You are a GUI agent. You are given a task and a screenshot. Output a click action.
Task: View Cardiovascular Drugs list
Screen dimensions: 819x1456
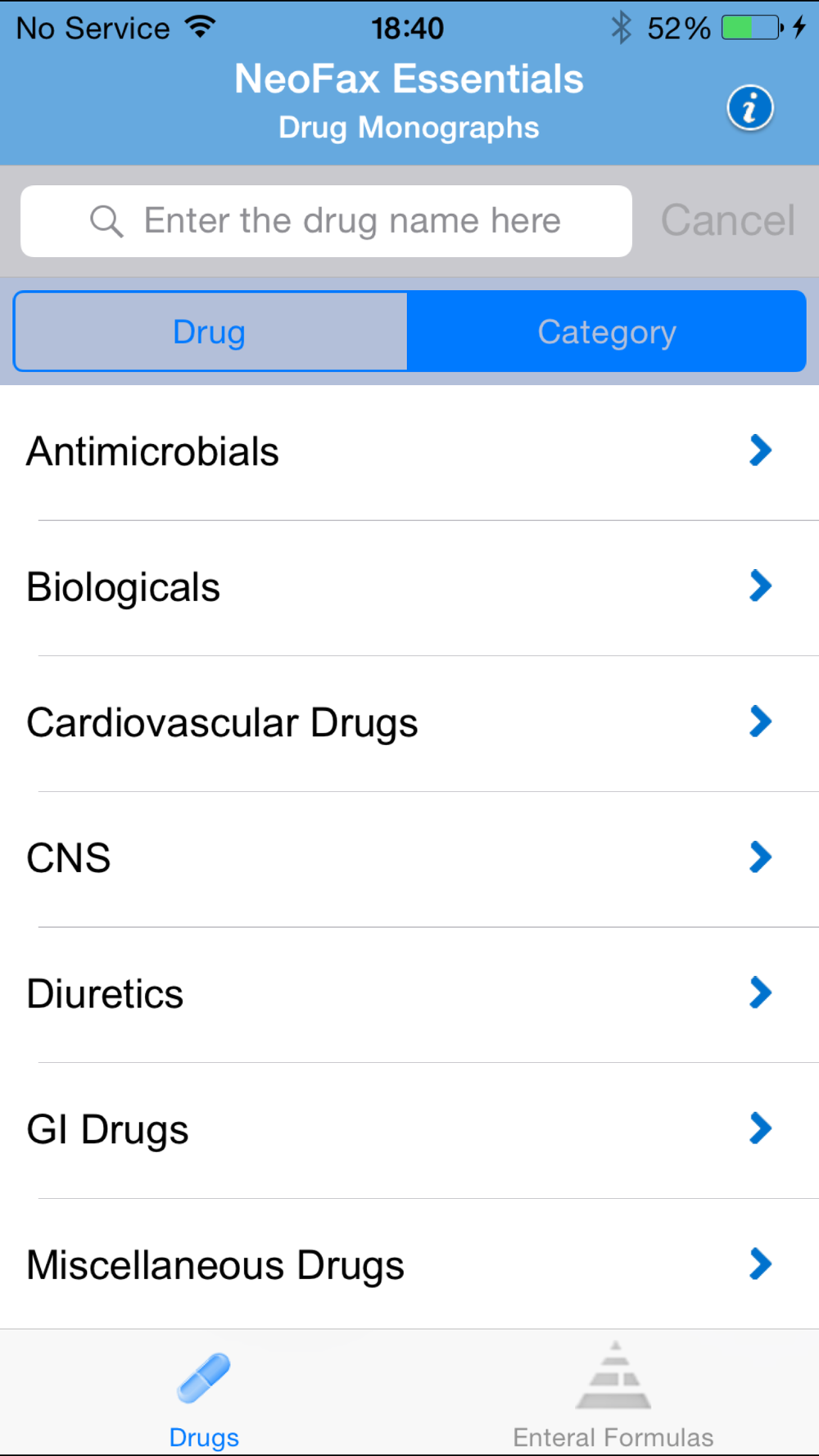(x=409, y=724)
